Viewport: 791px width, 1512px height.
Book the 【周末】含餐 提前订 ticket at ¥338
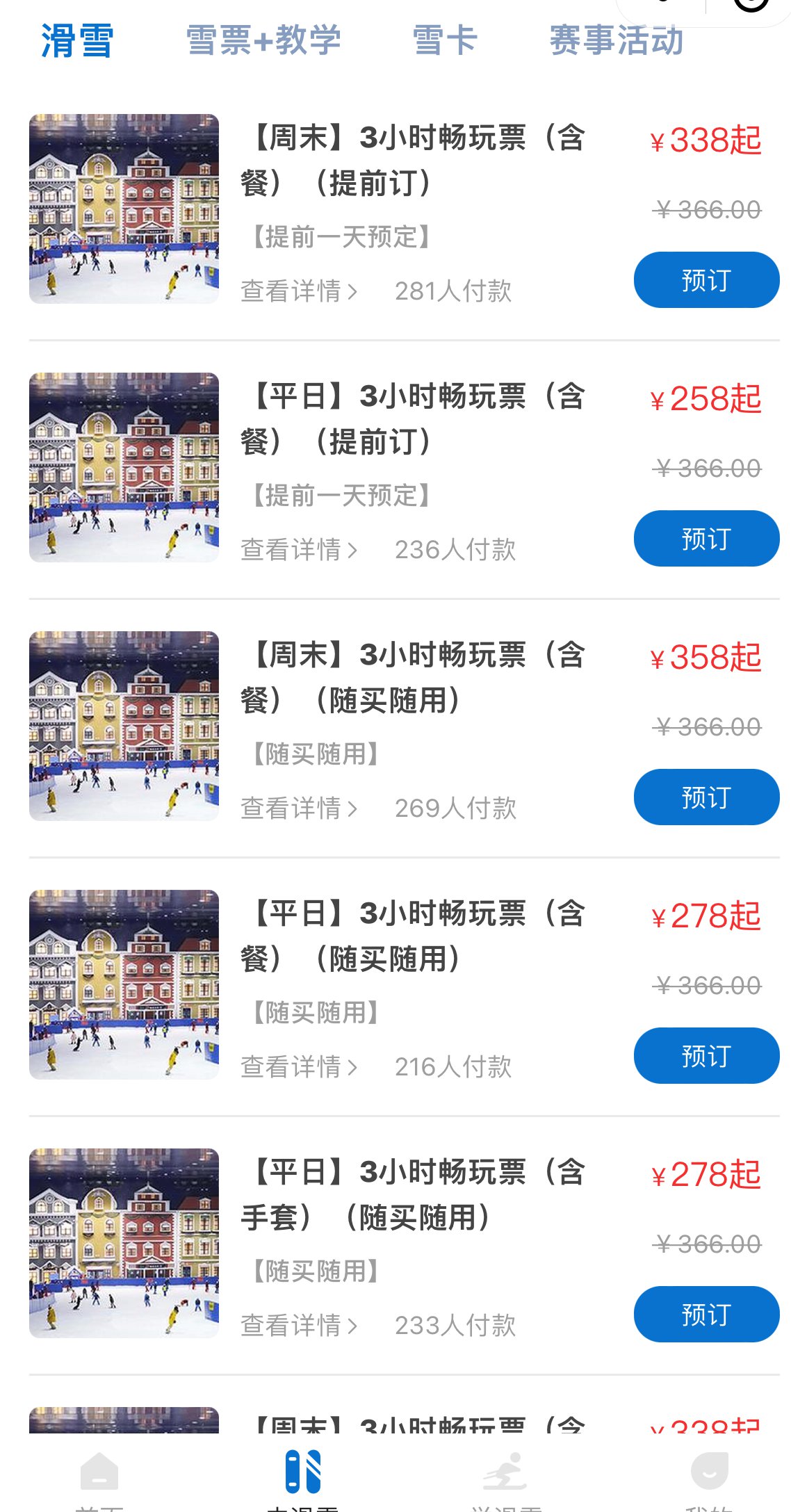[x=706, y=280]
